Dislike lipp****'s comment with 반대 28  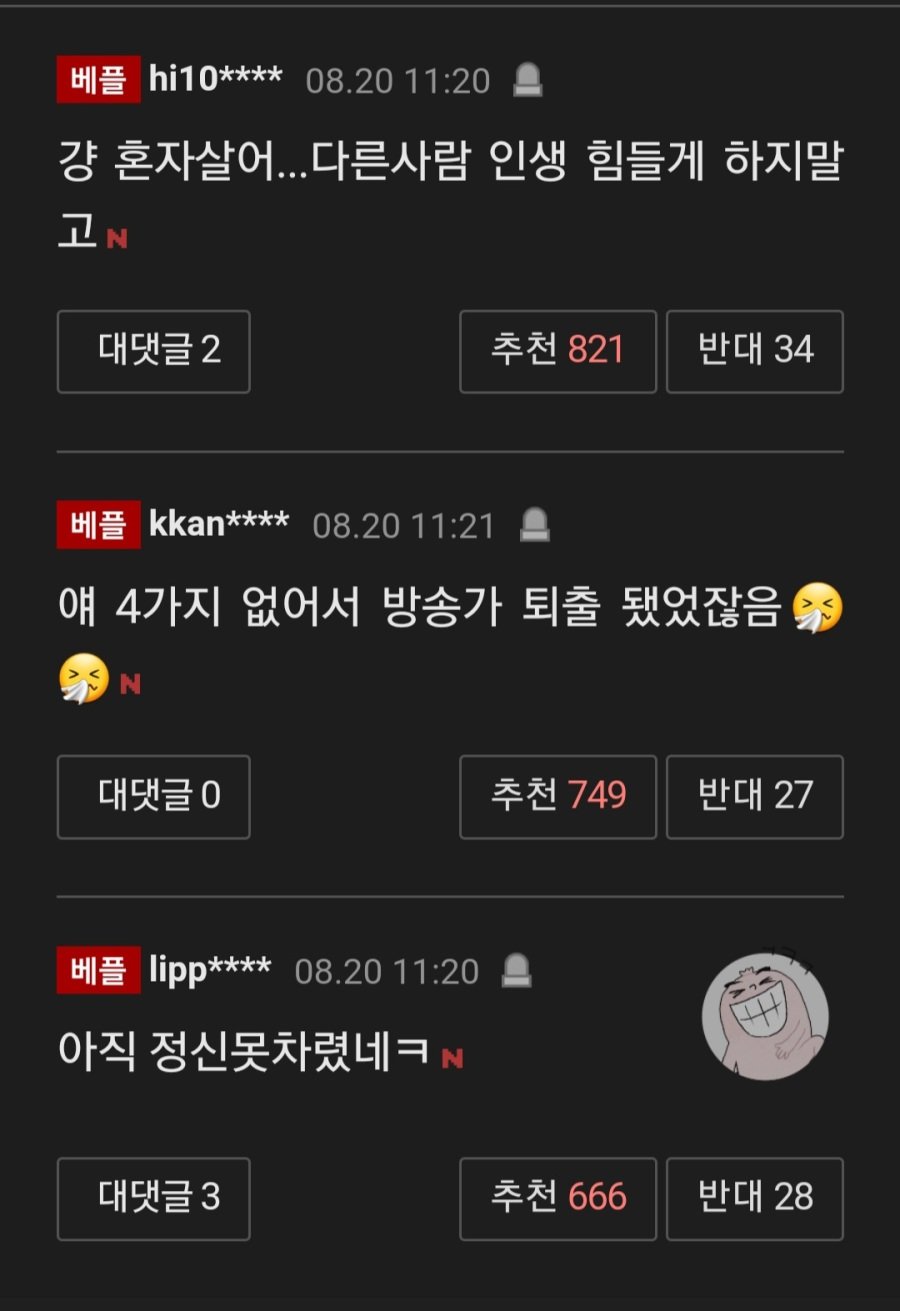point(754,1198)
